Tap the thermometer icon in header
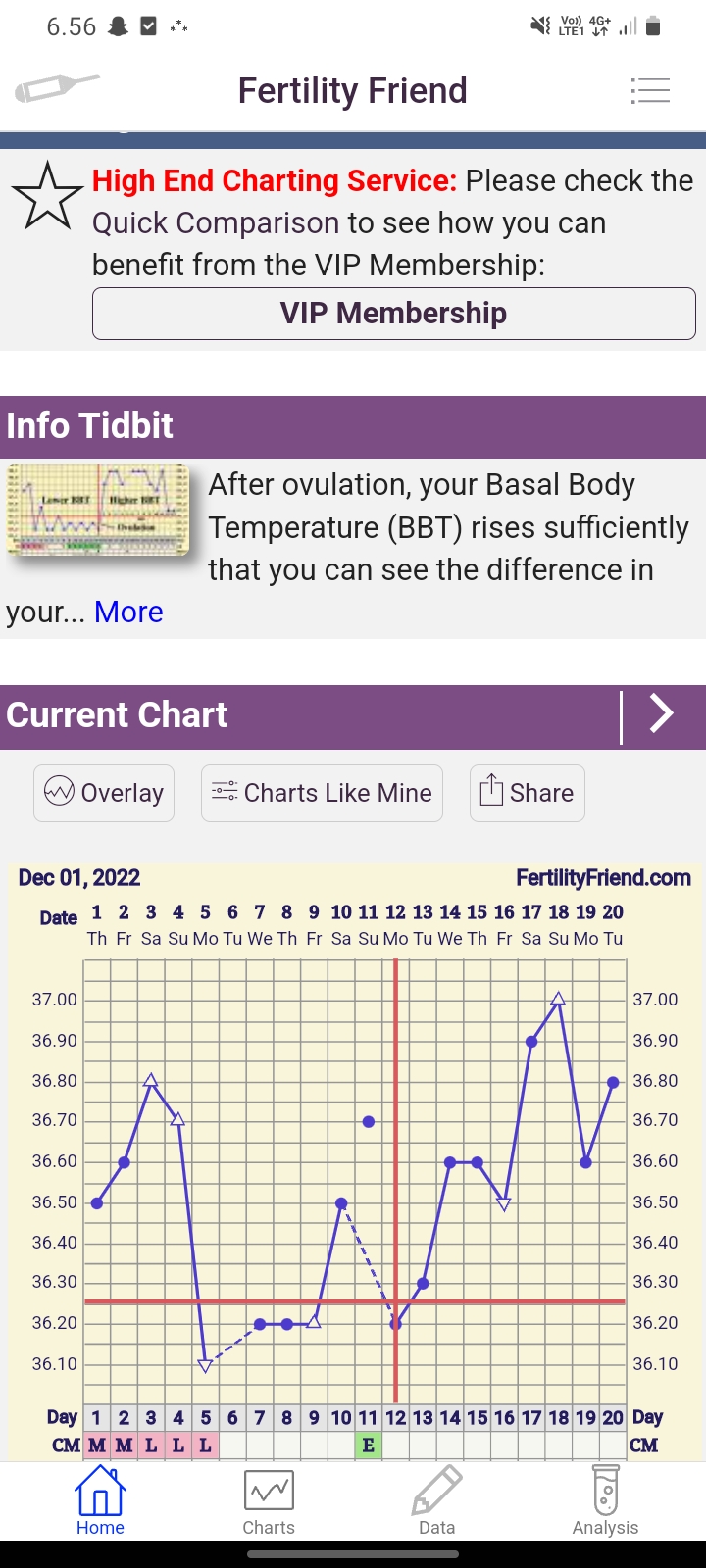This screenshot has height=1568, width=706. pos(57,89)
